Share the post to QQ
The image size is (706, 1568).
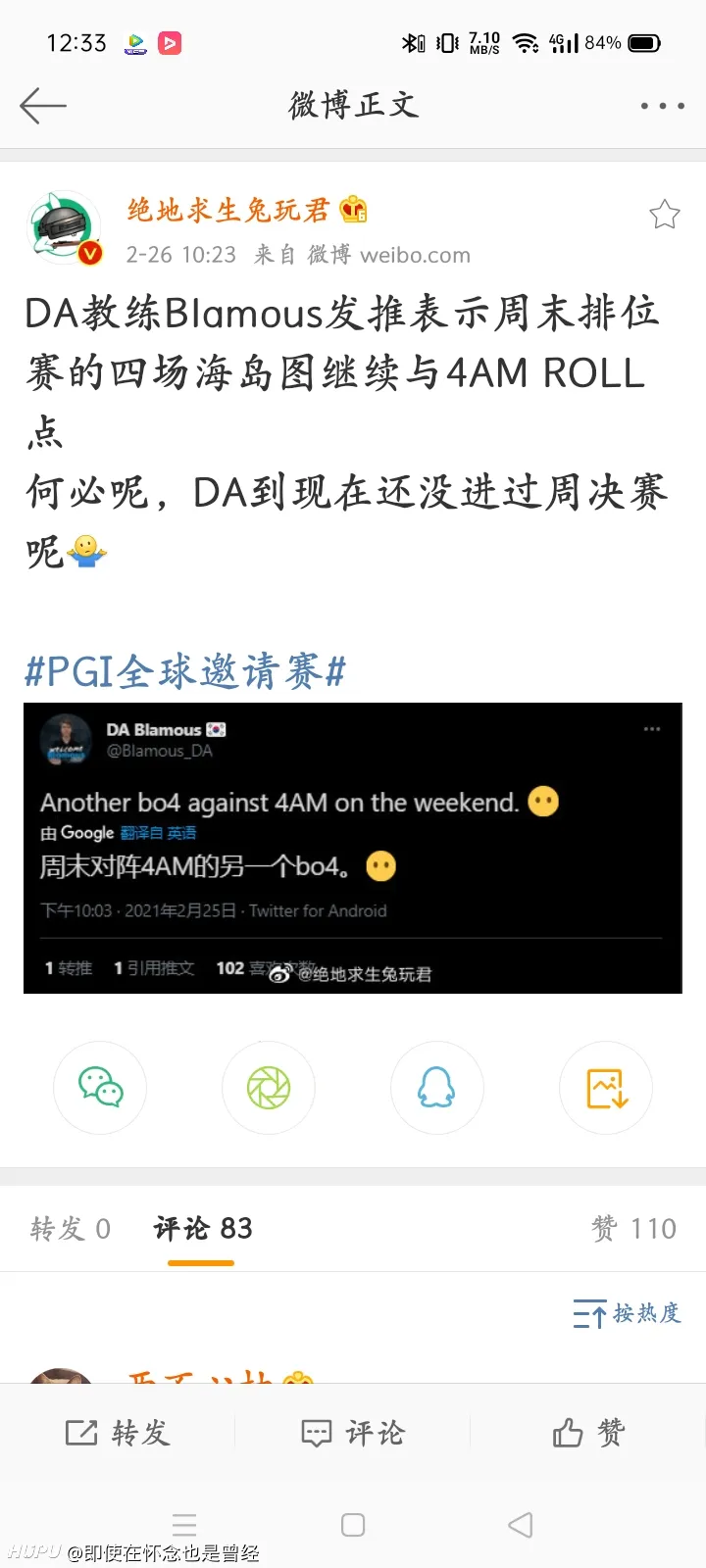pyautogui.click(x=436, y=1088)
